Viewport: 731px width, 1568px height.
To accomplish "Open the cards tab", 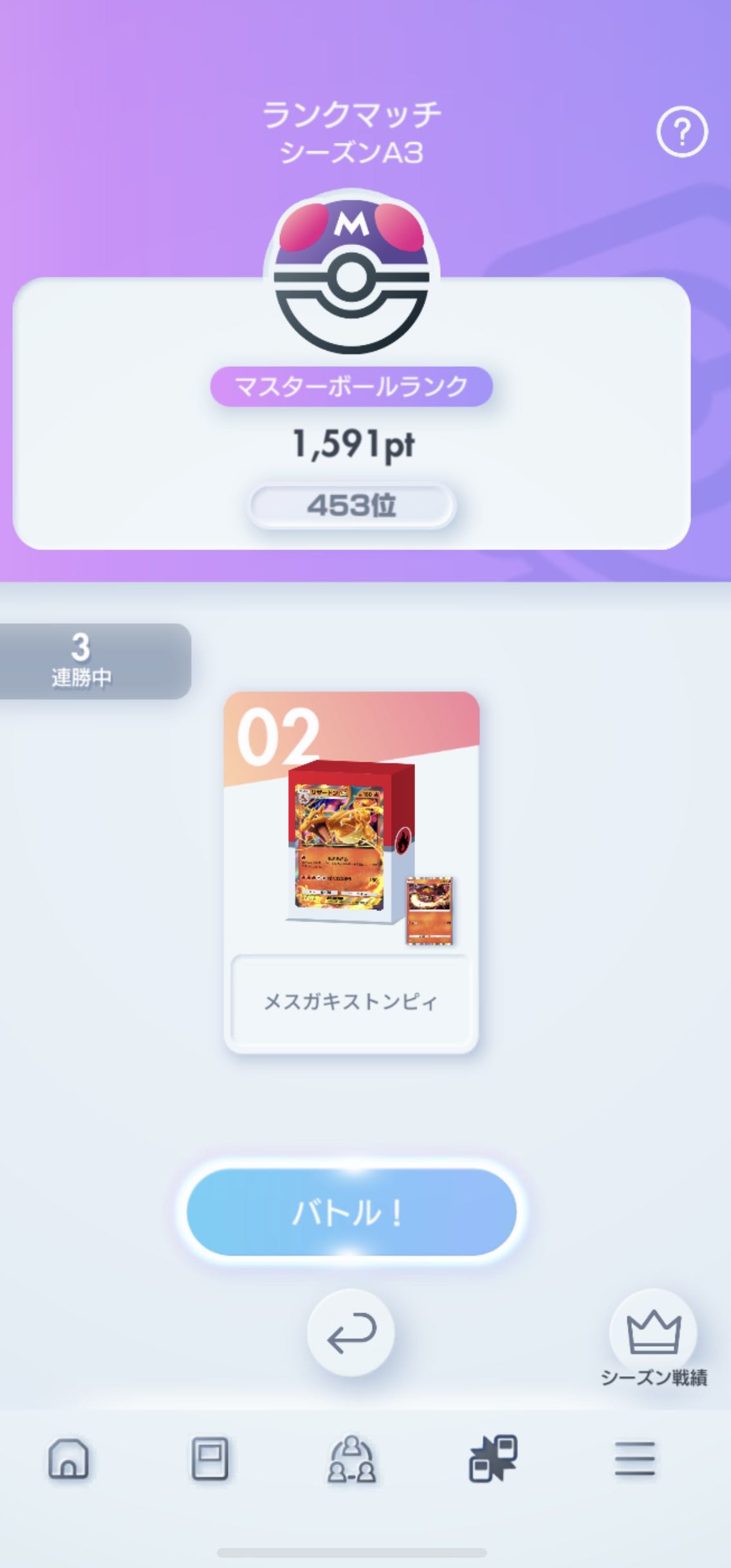I will click(x=210, y=1458).
